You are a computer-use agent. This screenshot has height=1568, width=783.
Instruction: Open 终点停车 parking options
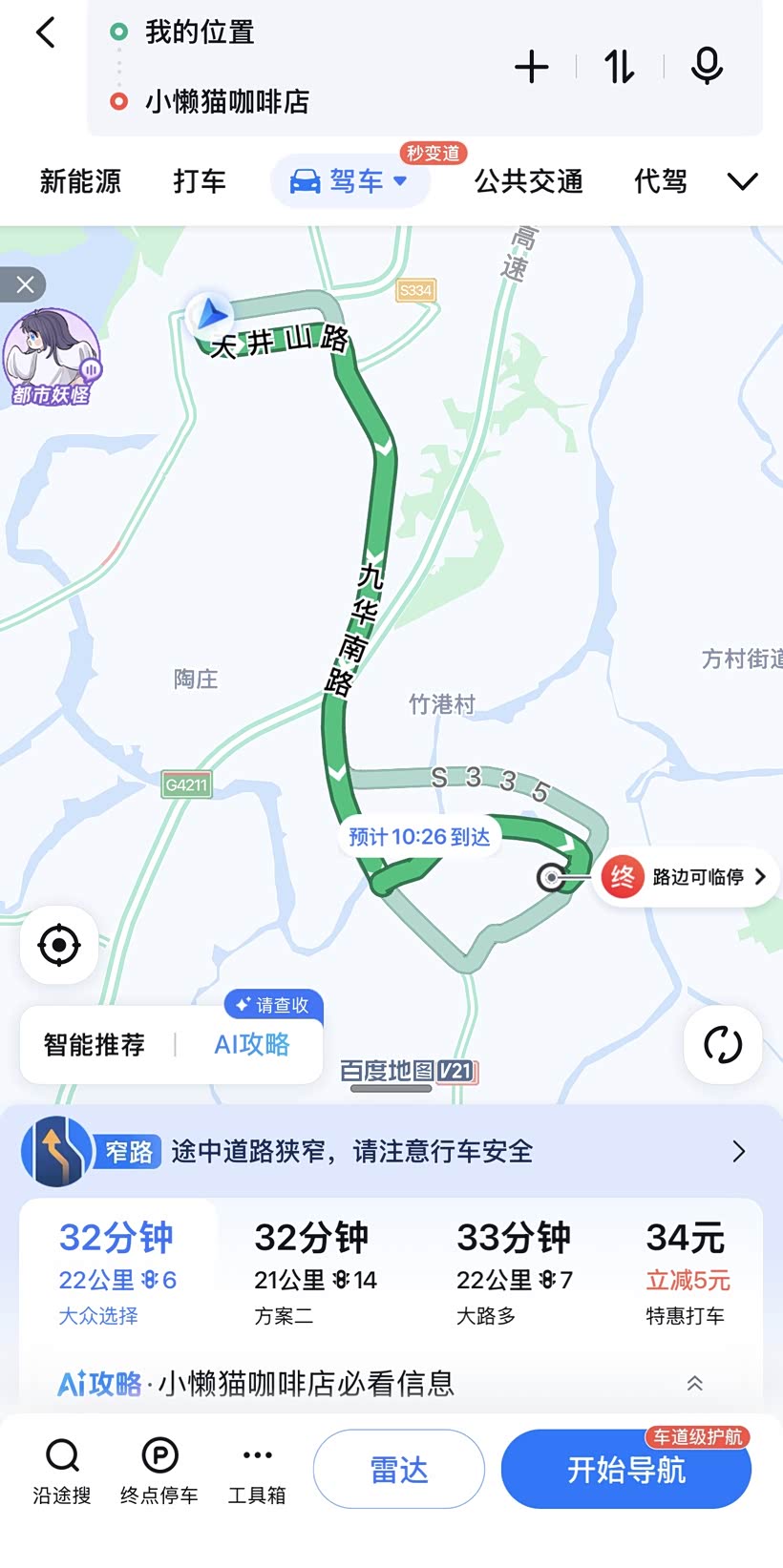pyautogui.click(x=159, y=1470)
